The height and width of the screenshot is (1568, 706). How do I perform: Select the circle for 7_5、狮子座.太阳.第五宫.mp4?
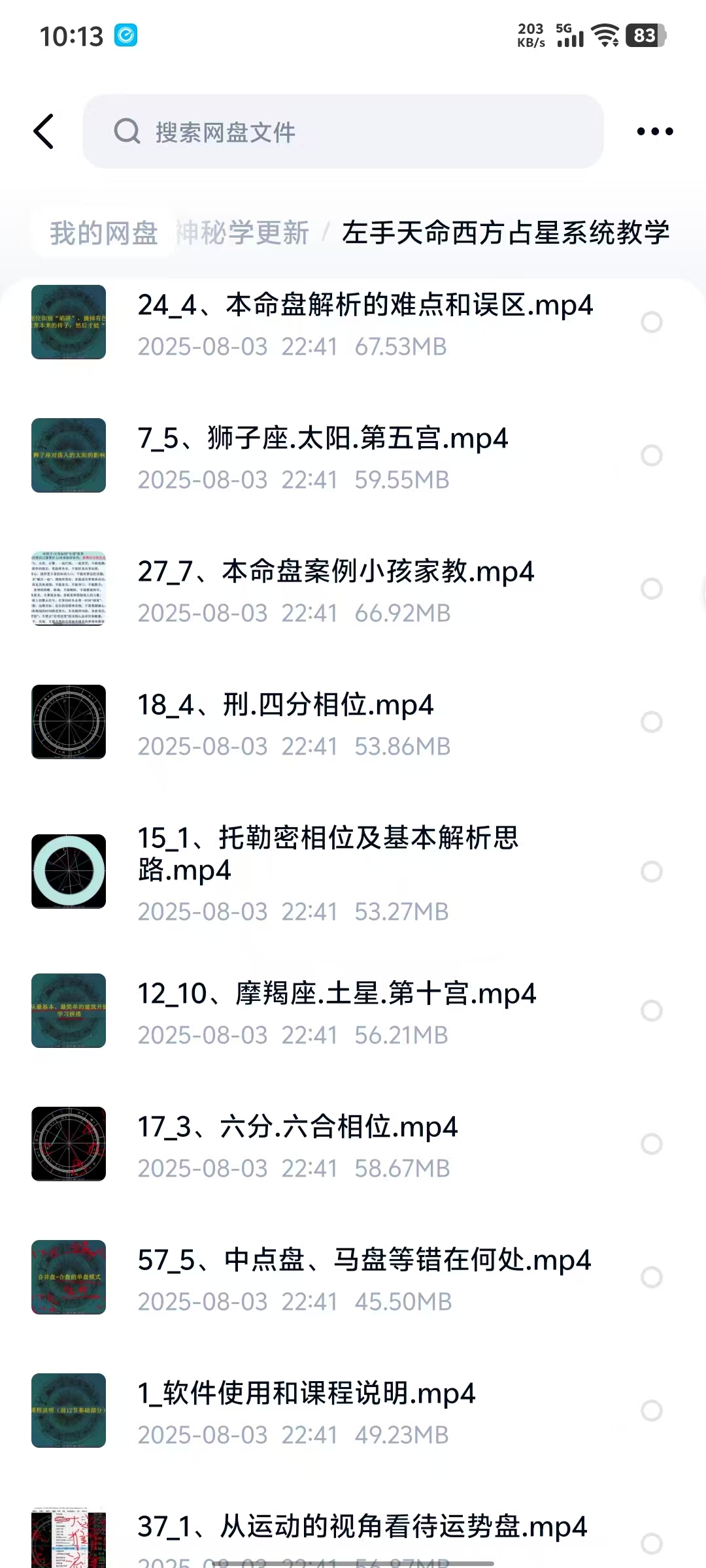click(652, 455)
